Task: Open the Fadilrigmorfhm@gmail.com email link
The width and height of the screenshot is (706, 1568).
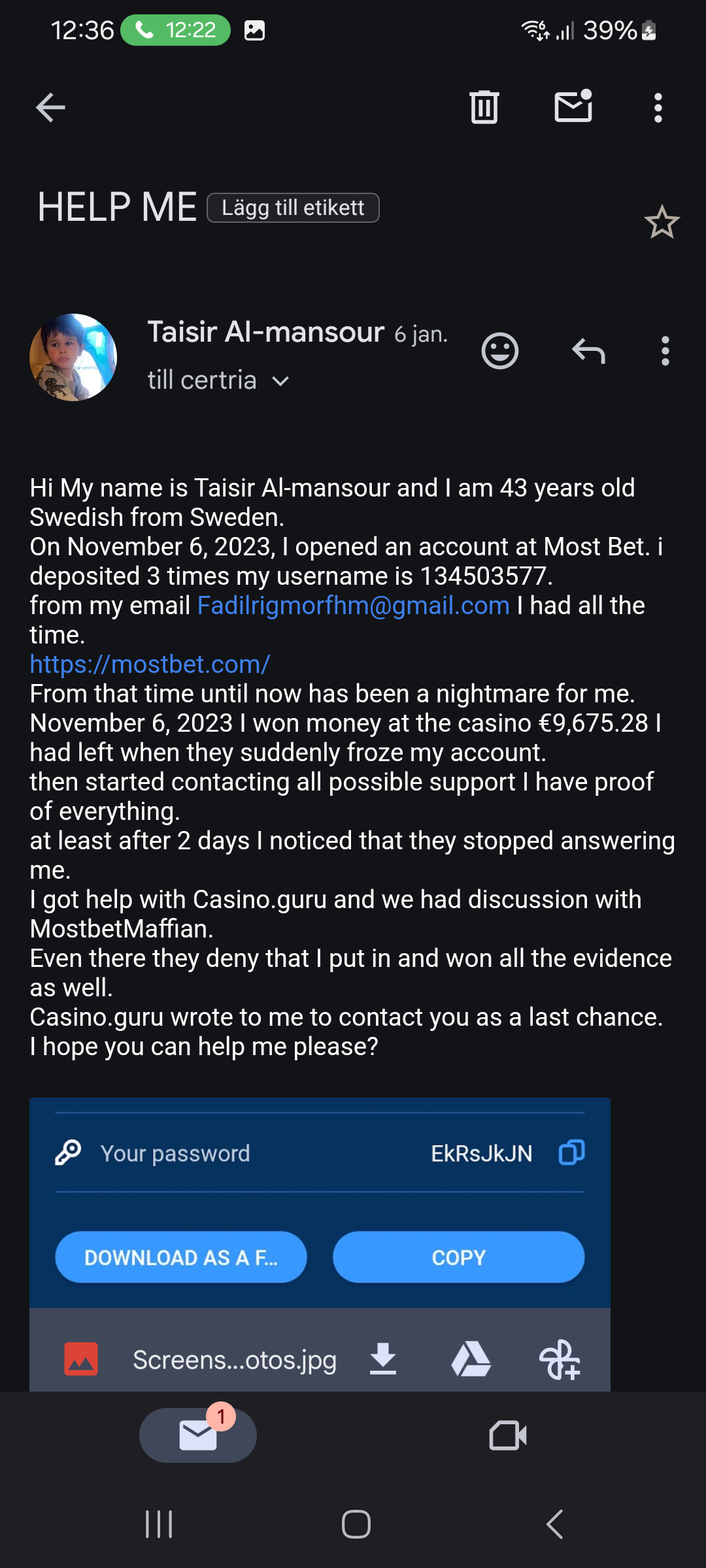Action: (x=353, y=606)
